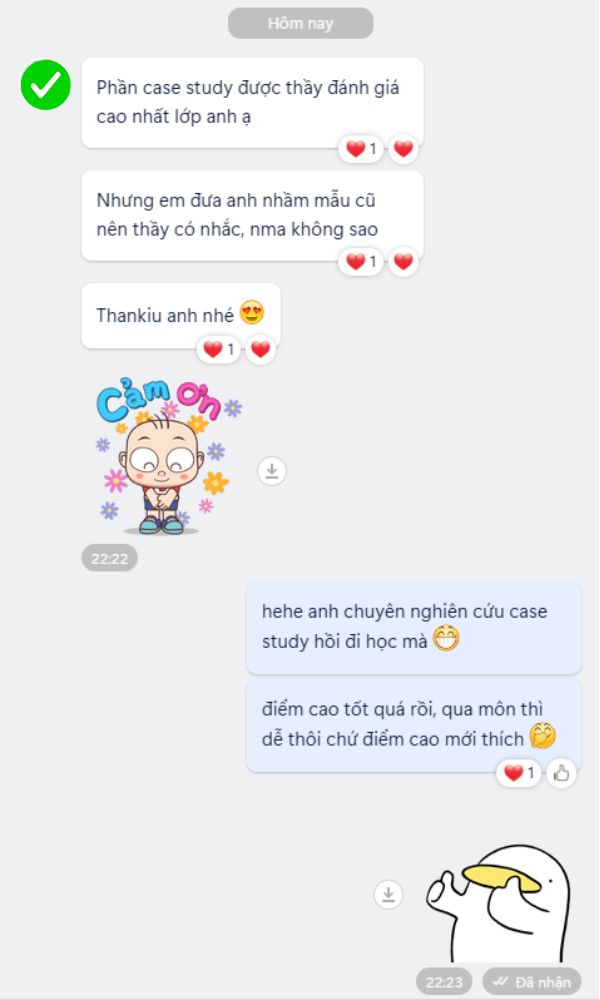
Task: See who reacted to 'Thankiu anh nhé'
Action: (218, 350)
